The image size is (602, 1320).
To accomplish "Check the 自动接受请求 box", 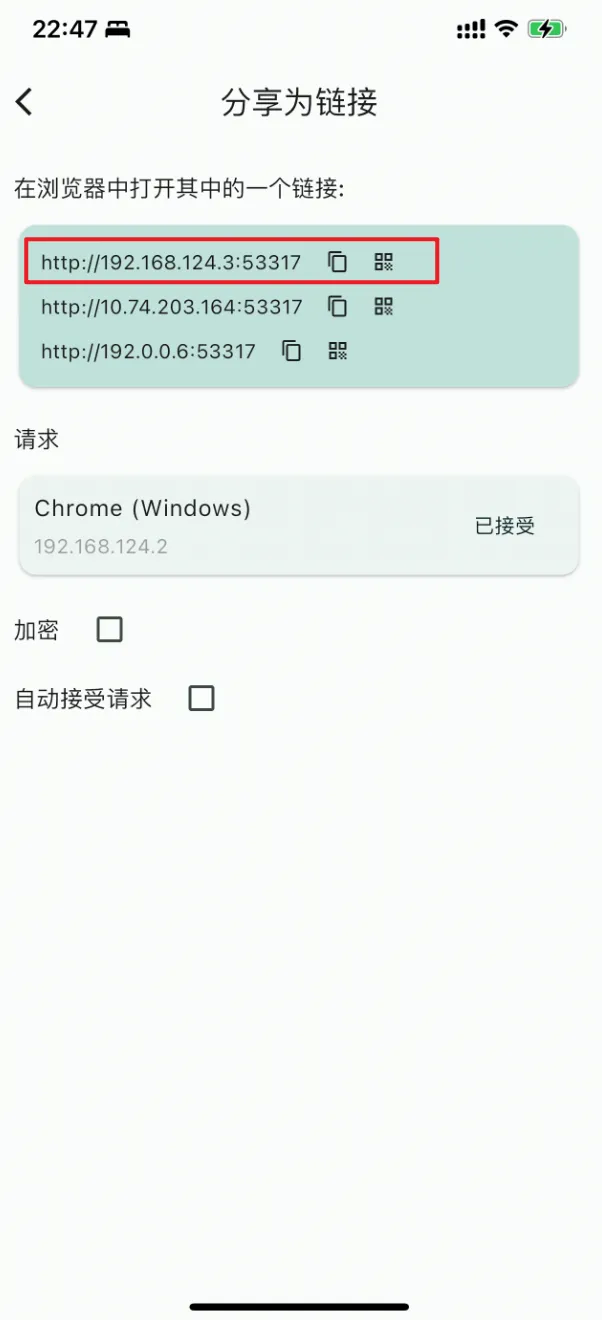I will click(x=202, y=698).
